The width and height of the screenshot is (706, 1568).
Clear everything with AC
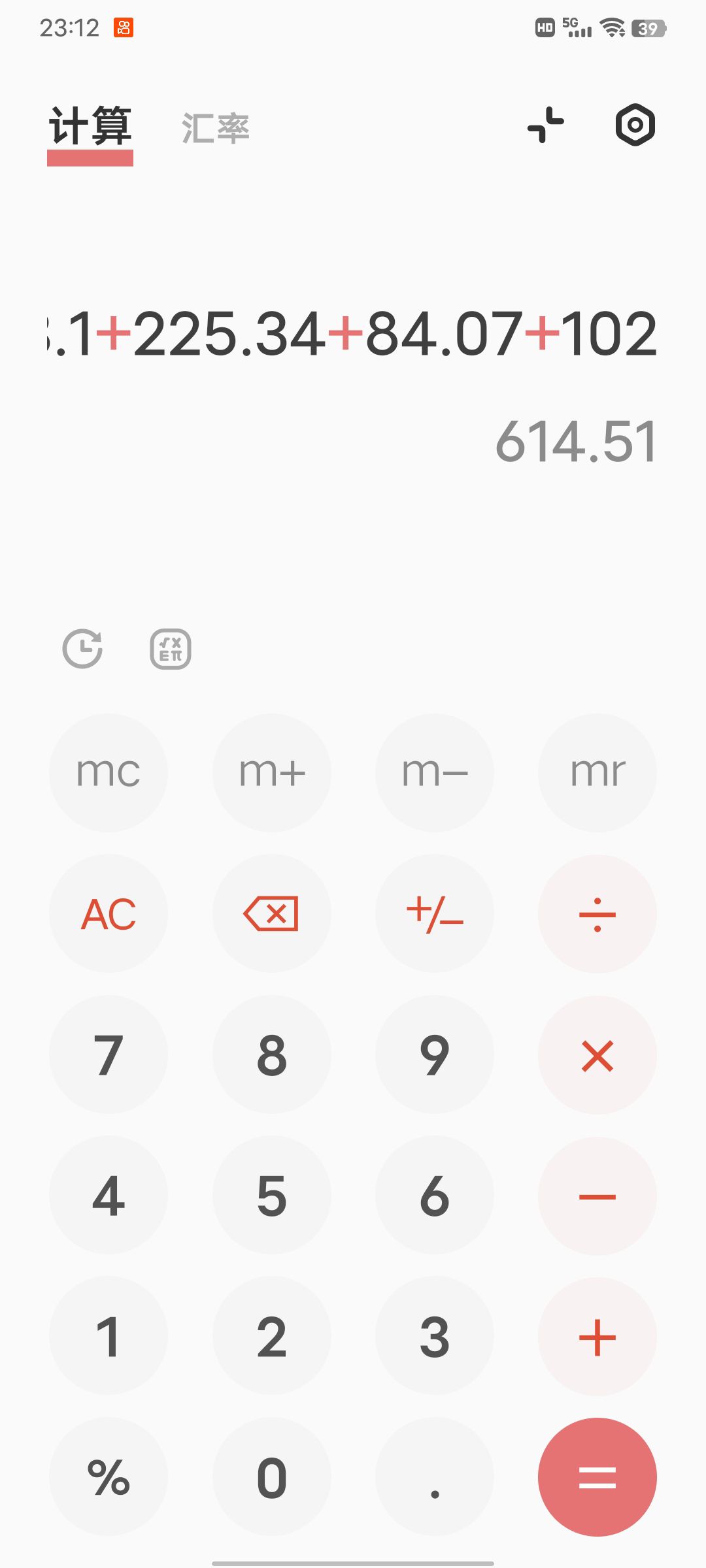coord(109,913)
